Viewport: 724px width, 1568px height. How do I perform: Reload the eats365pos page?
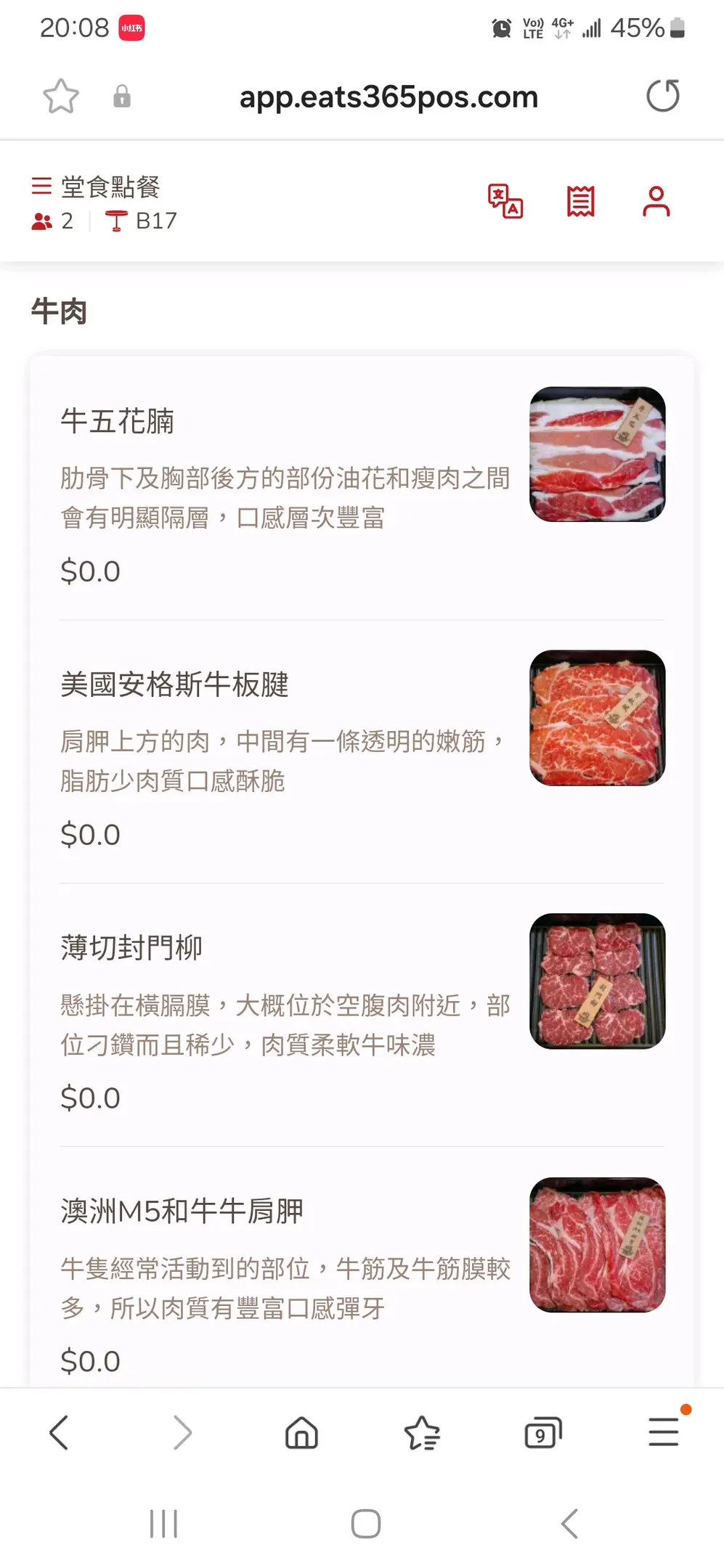tap(663, 96)
